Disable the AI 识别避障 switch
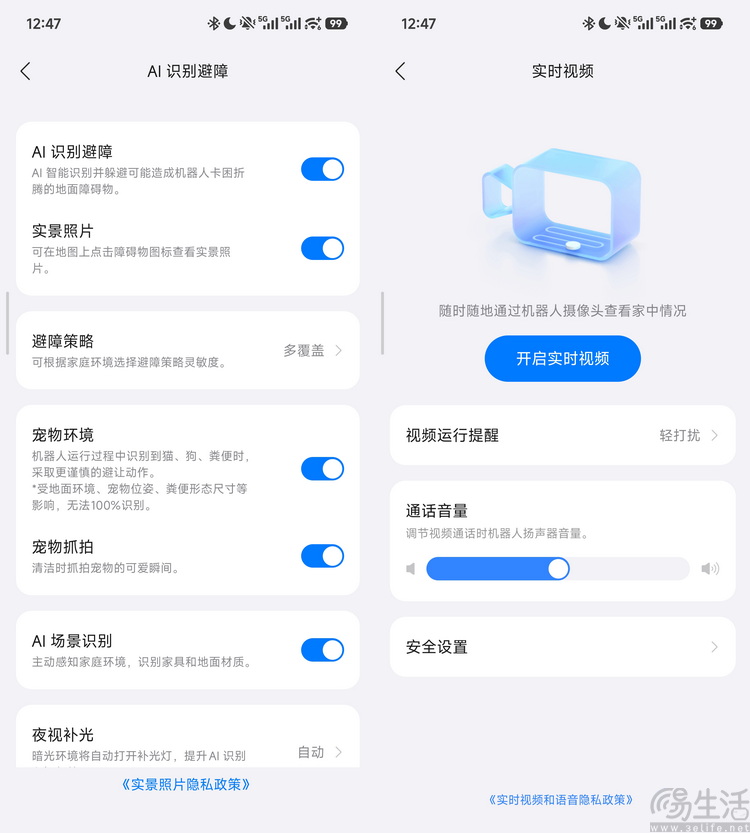The image size is (750, 833). [321, 170]
